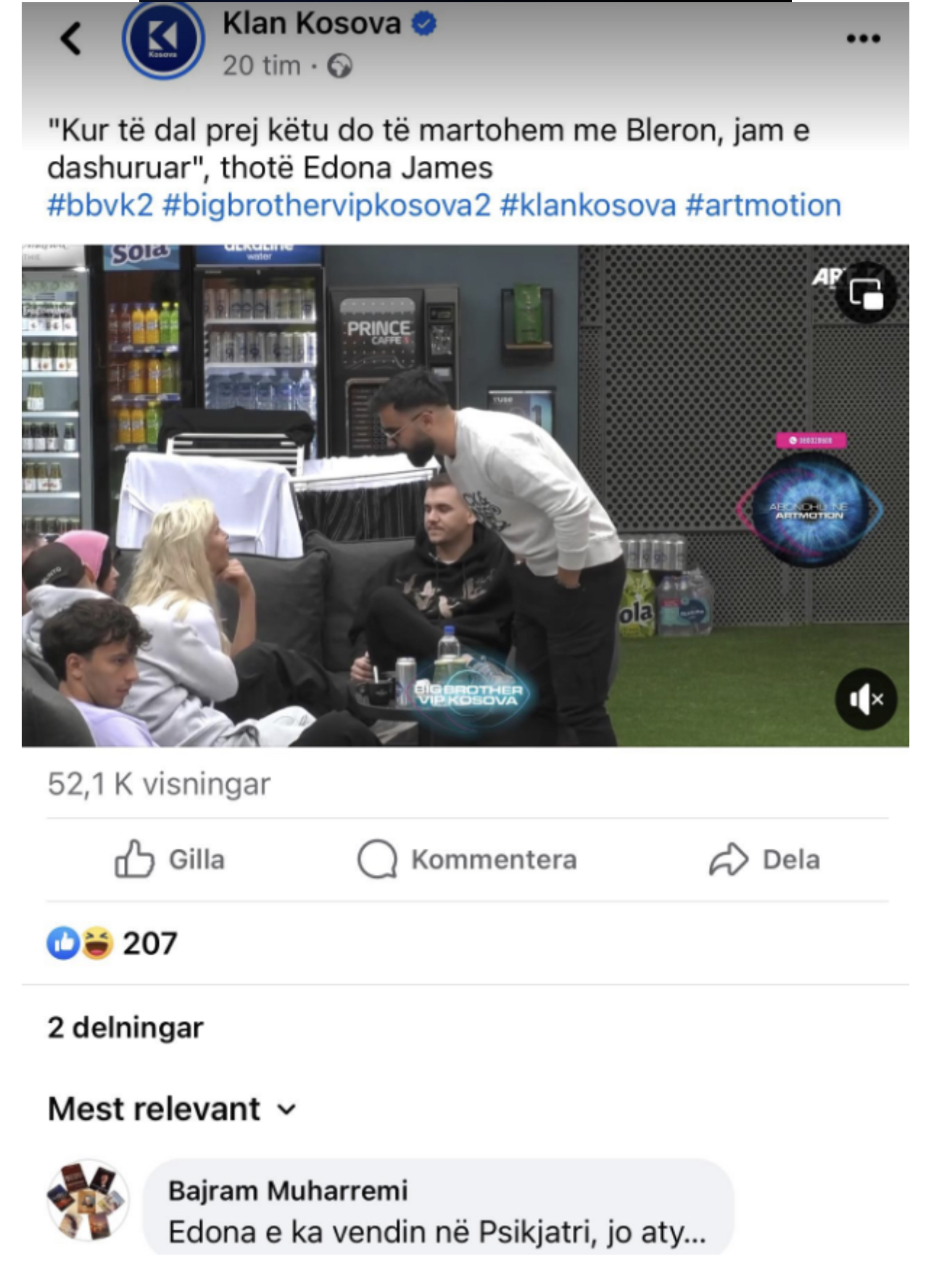Viewport: 926px width, 1288px height.
Task: View the 207 reactions list
Action: coord(112,944)
